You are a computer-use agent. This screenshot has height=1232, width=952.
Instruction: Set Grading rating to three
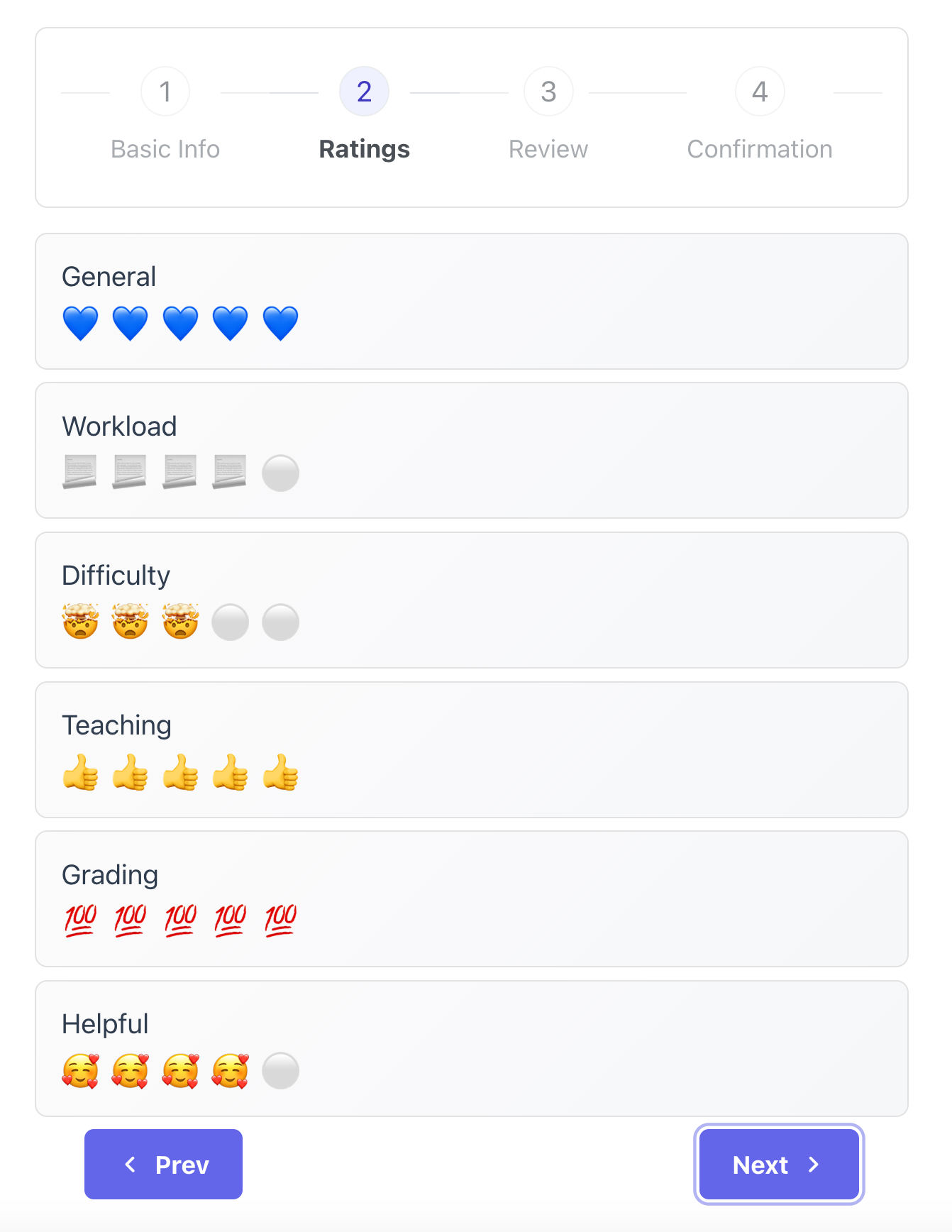(180, 921)
